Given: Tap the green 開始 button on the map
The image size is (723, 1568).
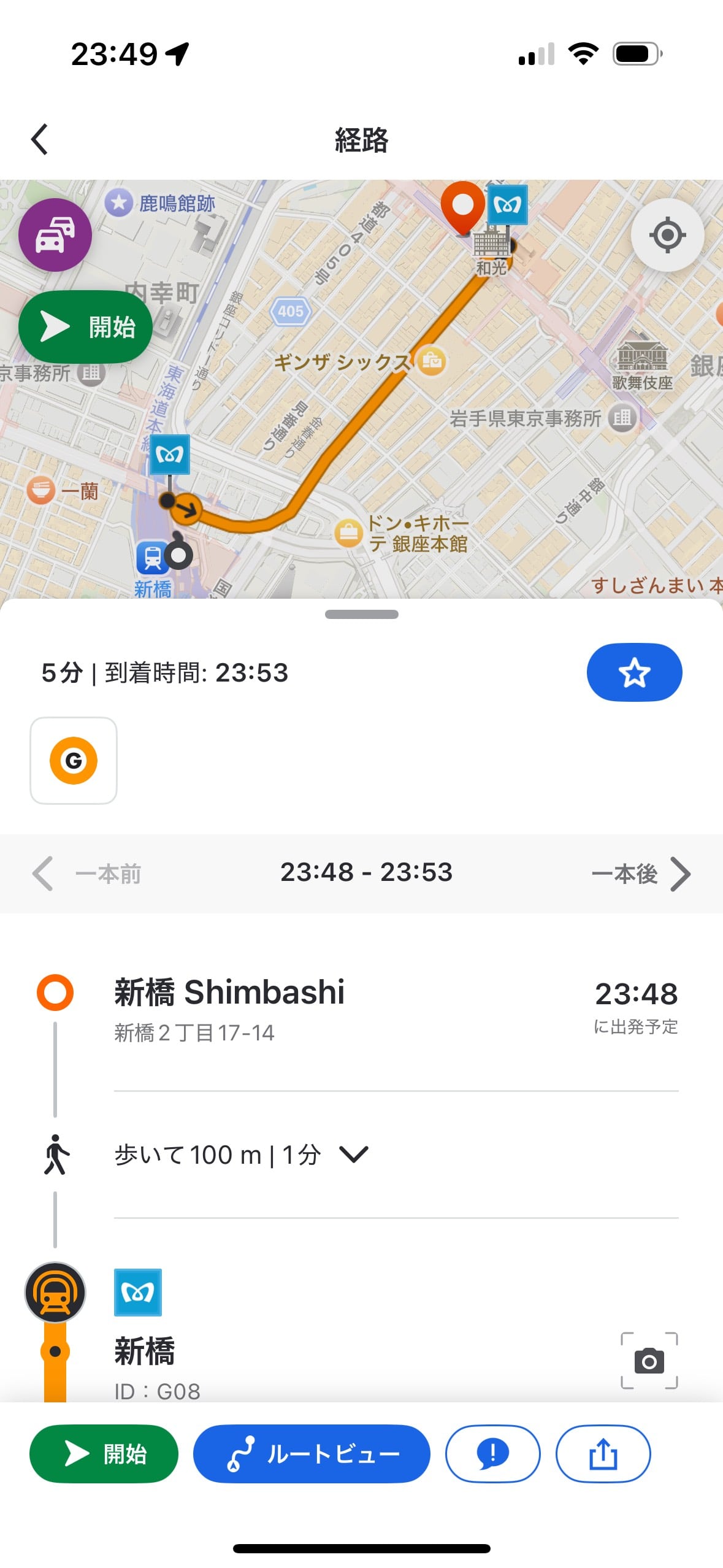Looking at the screenshot, I should [x=86, y=326].
